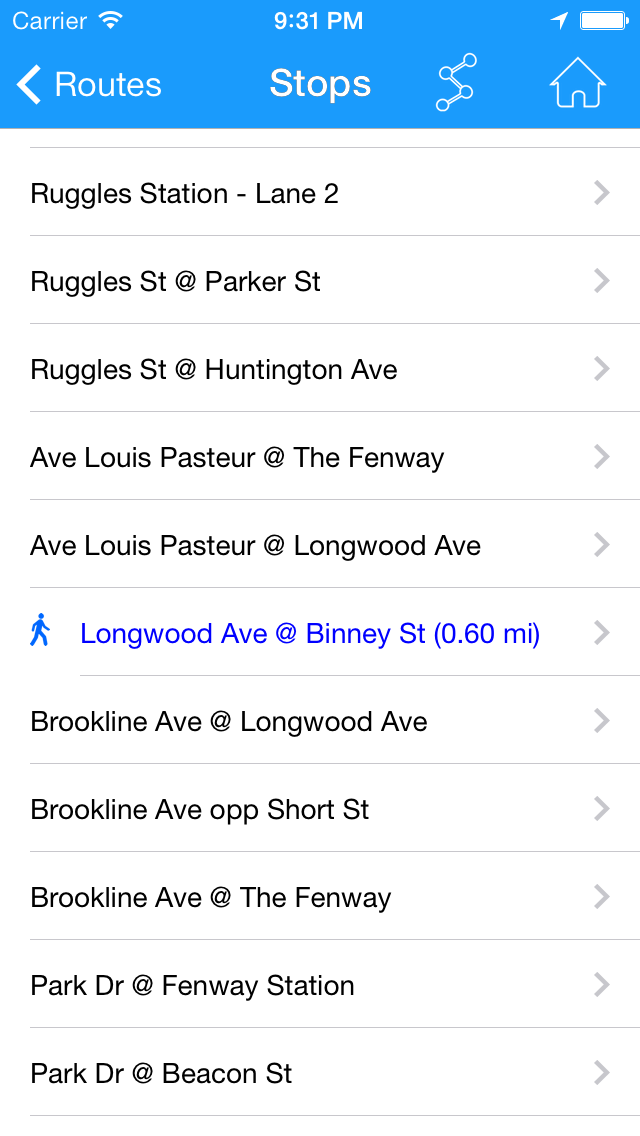This screenshot has height=1136, width=640.
Task: Open the route map icon
Action: point(456,83)
